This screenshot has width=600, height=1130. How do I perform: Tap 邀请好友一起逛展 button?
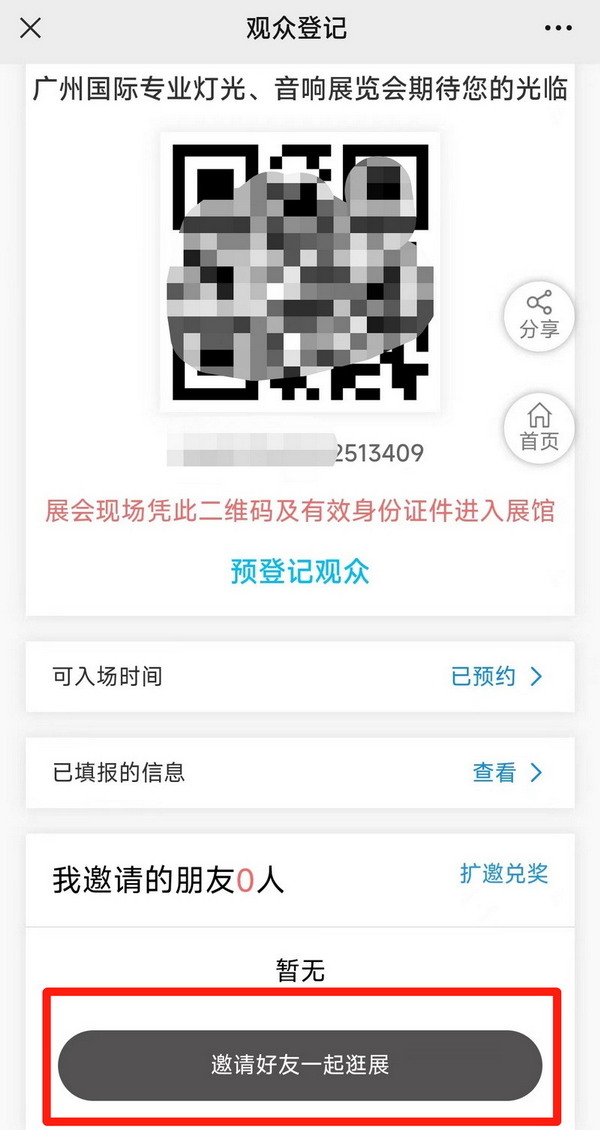(x=300, y=1065)
